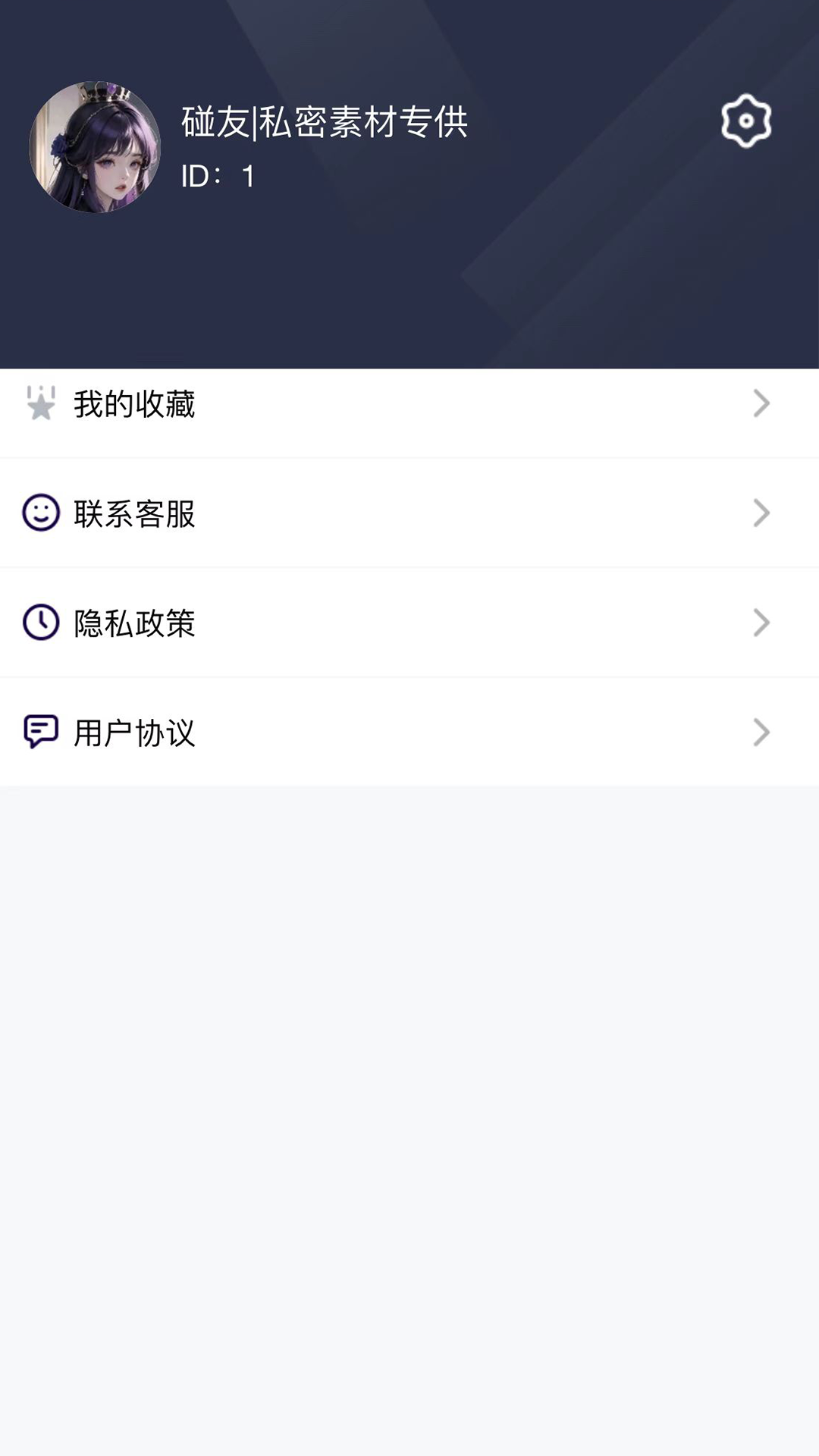Select the ID：1 text
The height and width of the screenshot is (1456, 819).
click(x=215, y=174)
